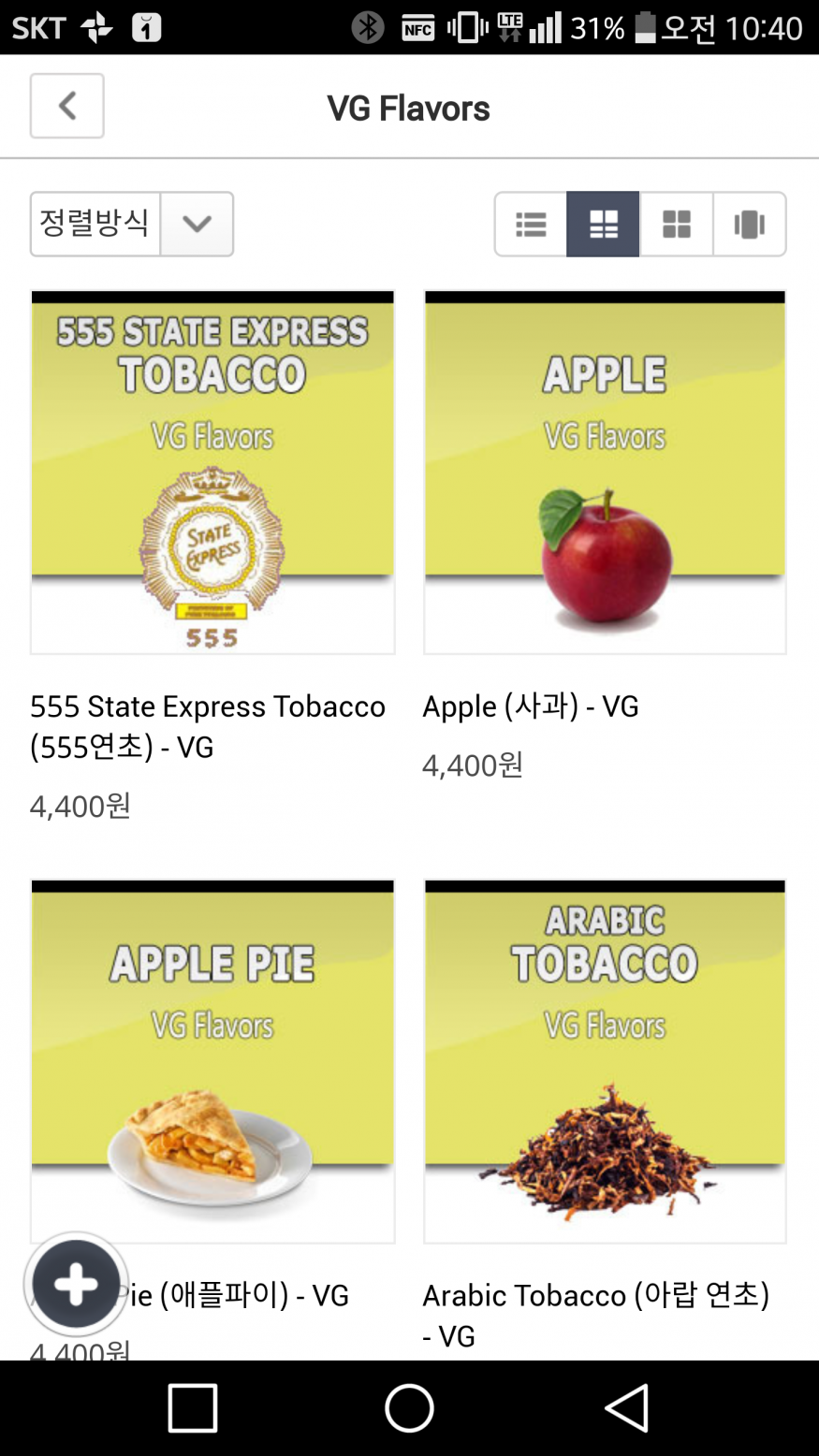The image size is (819, 1456).
Task: Select the two-column grid view
Action: click(x=604, y=224)
